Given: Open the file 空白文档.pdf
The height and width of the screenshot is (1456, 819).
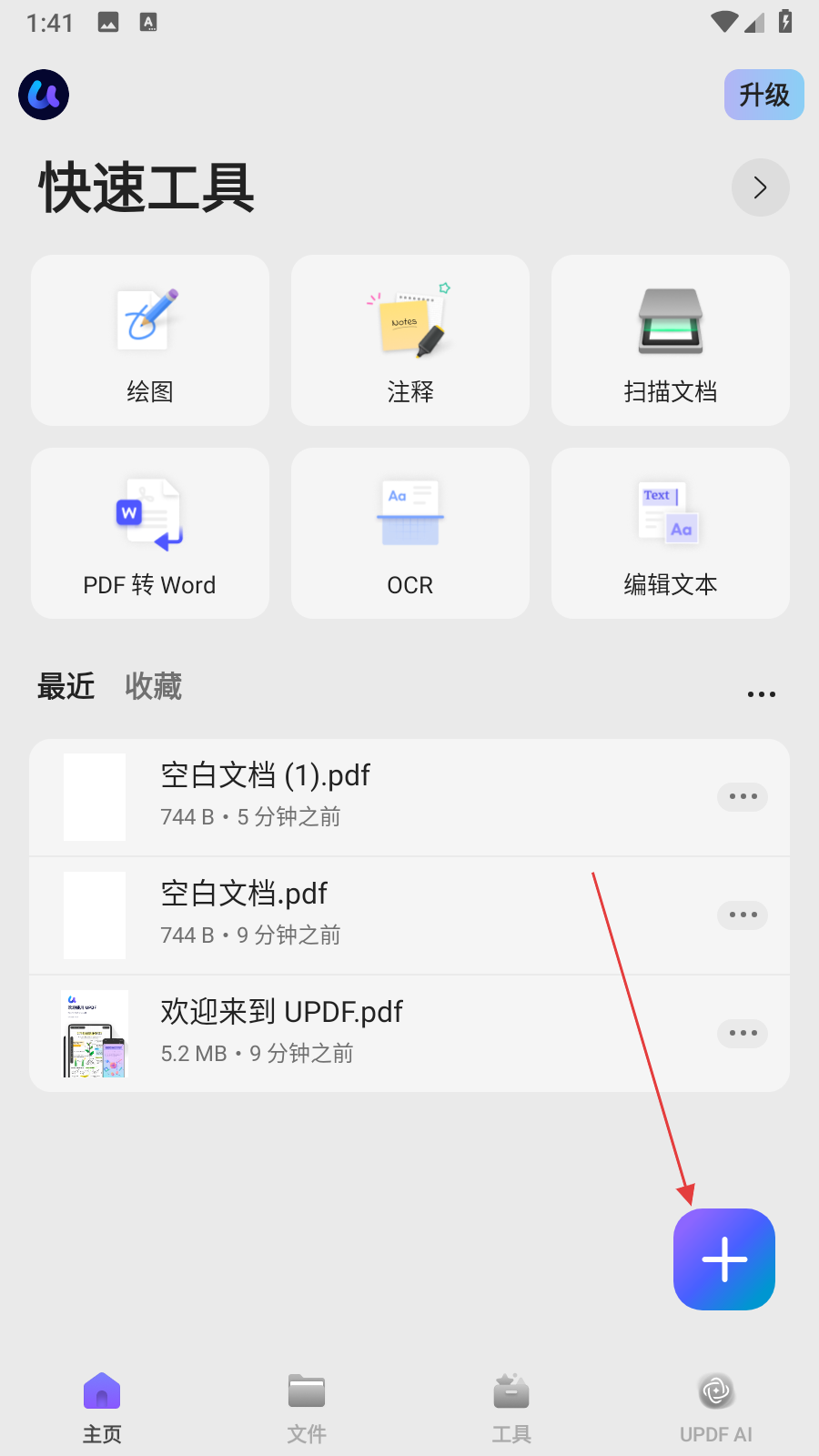Looking at the screenshot, I should (364, 915).
